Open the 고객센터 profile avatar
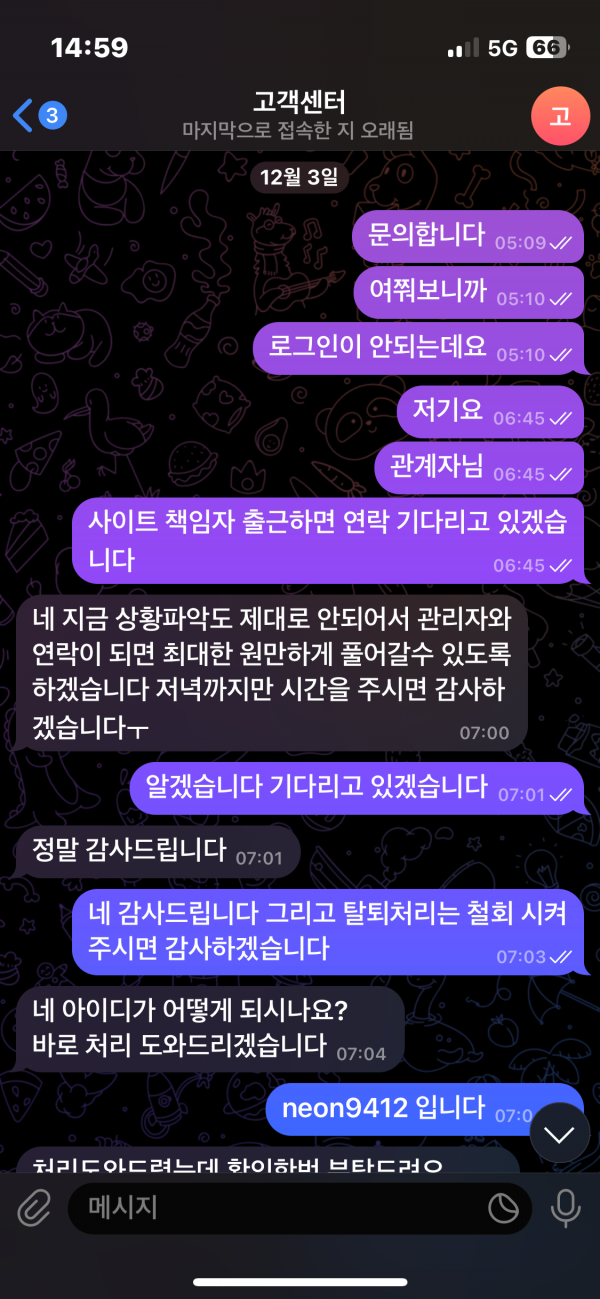Screen dimensions: 600x1299 pyautogui.click(x=560, y=116)
